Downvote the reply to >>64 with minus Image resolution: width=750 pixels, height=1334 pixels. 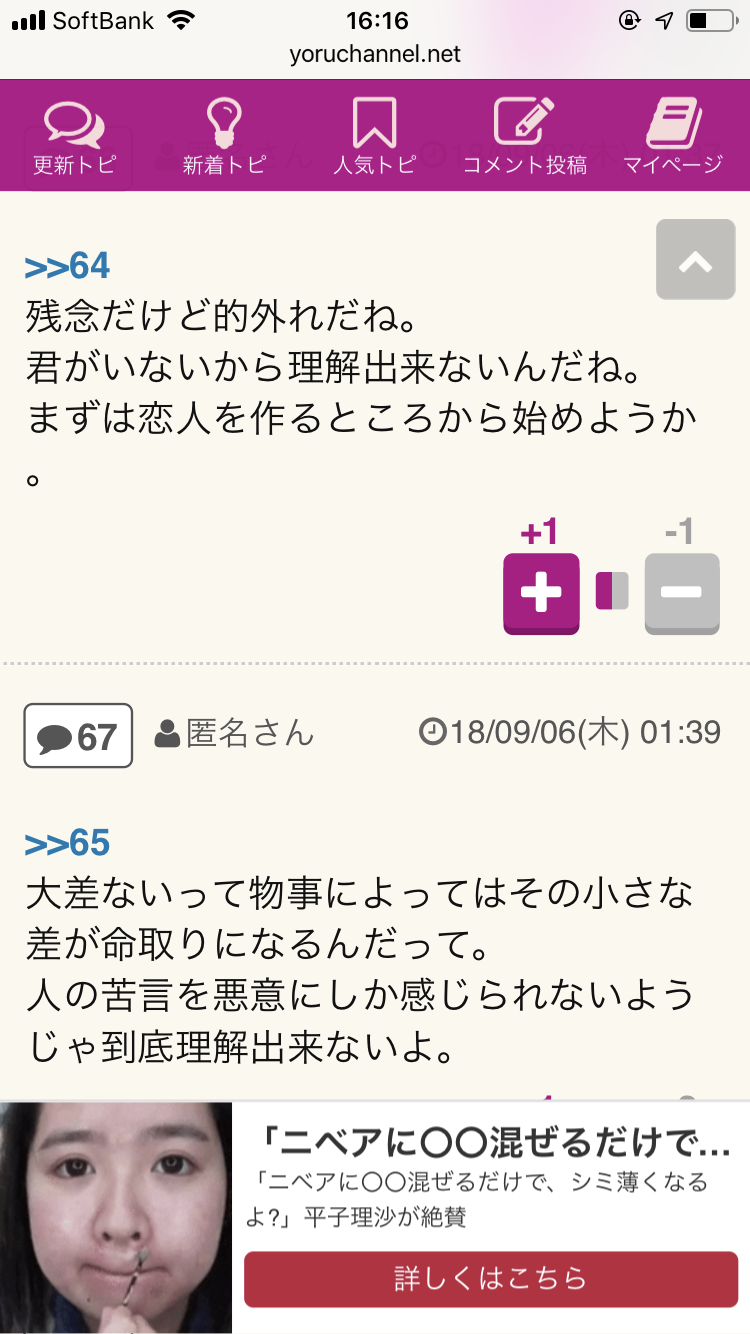682,593
